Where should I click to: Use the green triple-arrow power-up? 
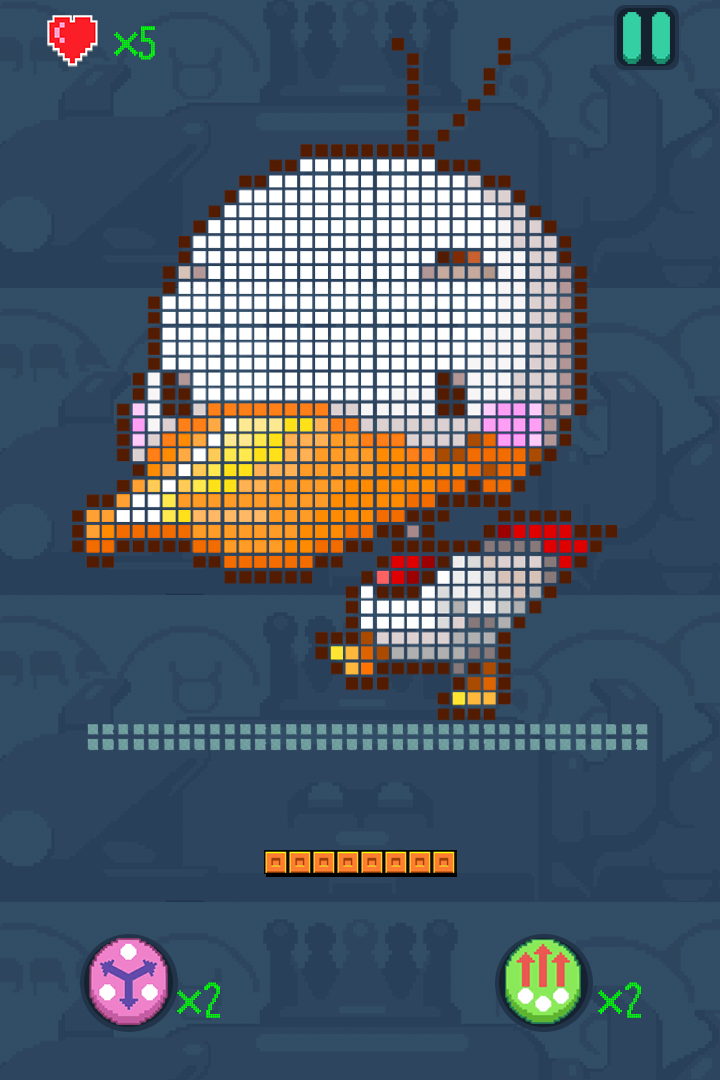(543, 982)
